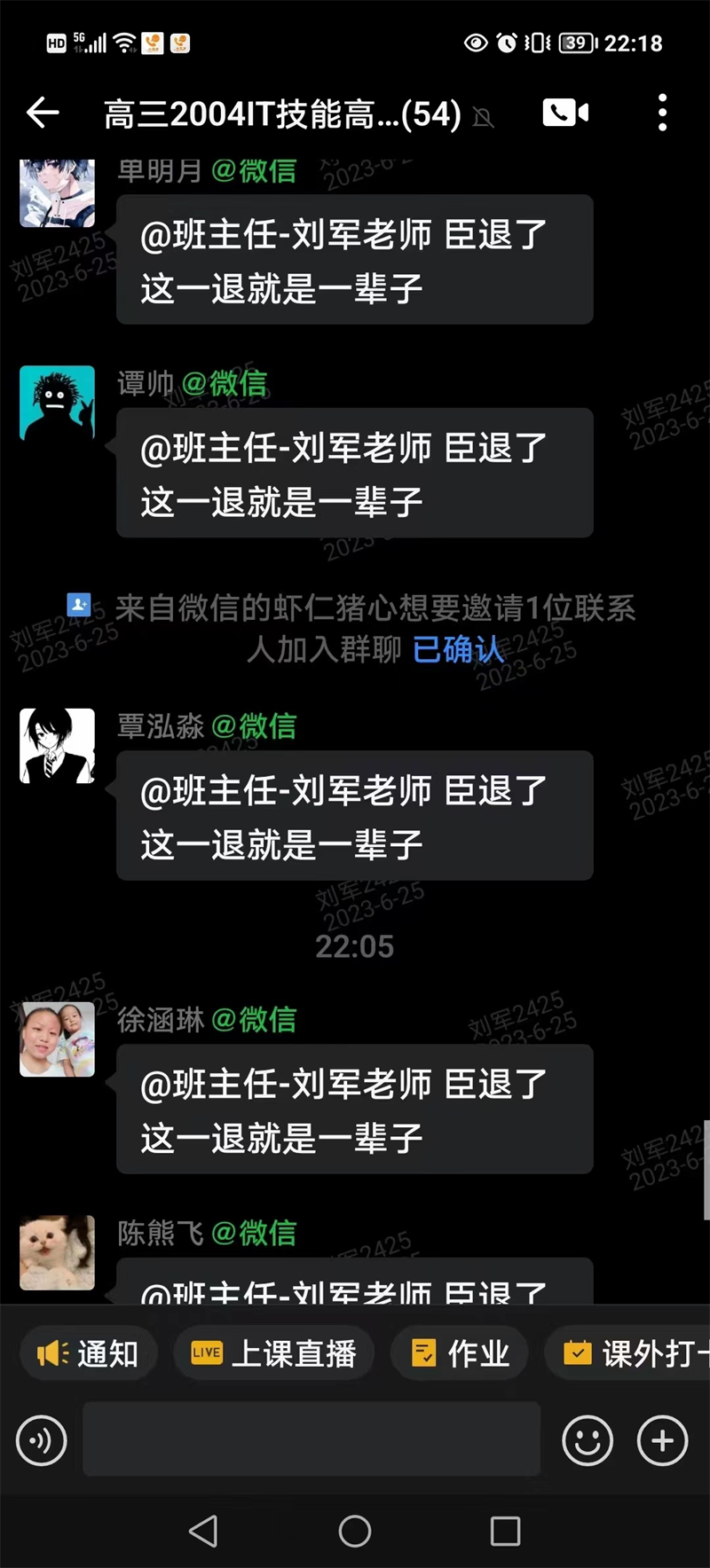The height and width of the screenshot is (1568, 710).
Task: Open 谭帅's profile avatar
Action: [x=58, y=404]
